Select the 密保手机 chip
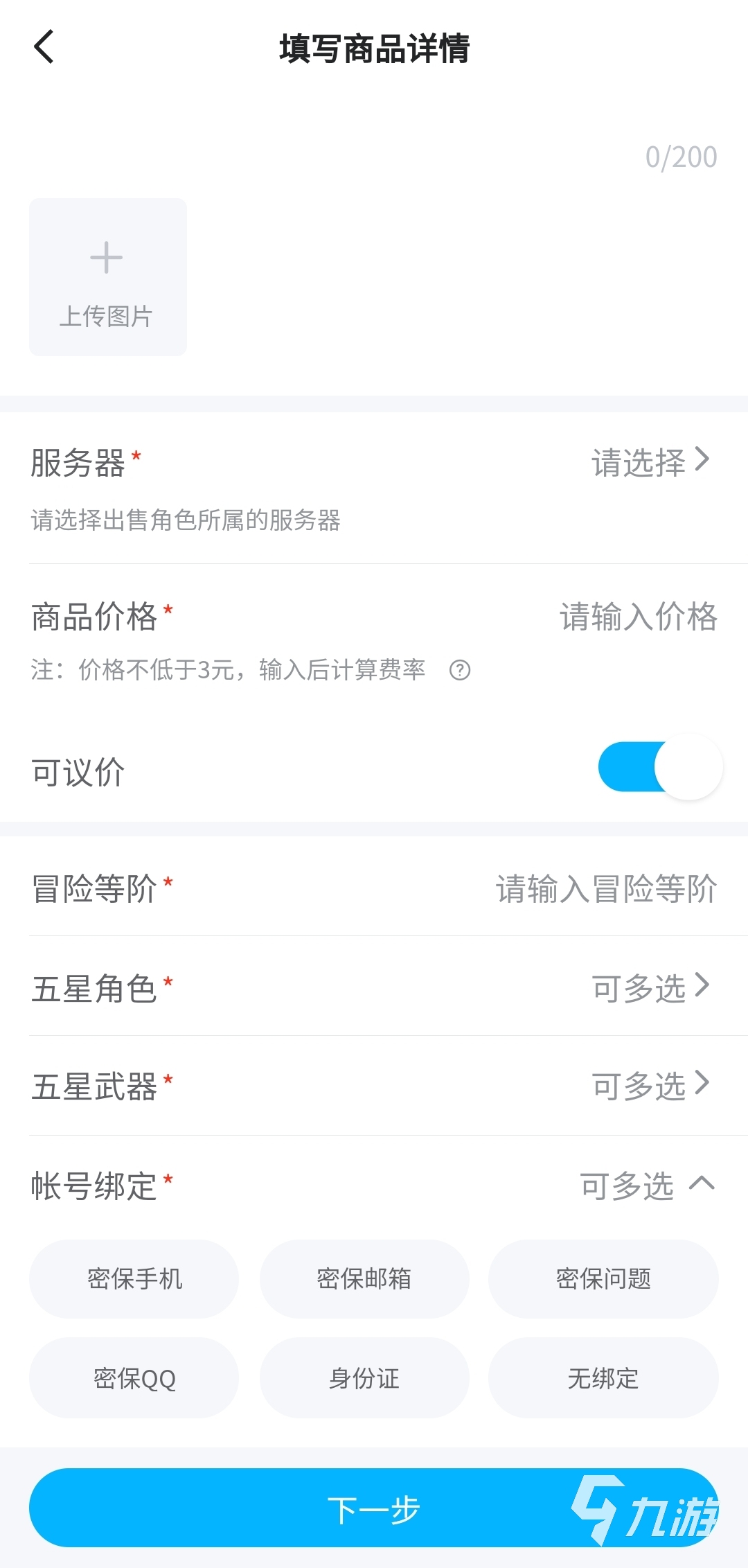 point(134,1279)
